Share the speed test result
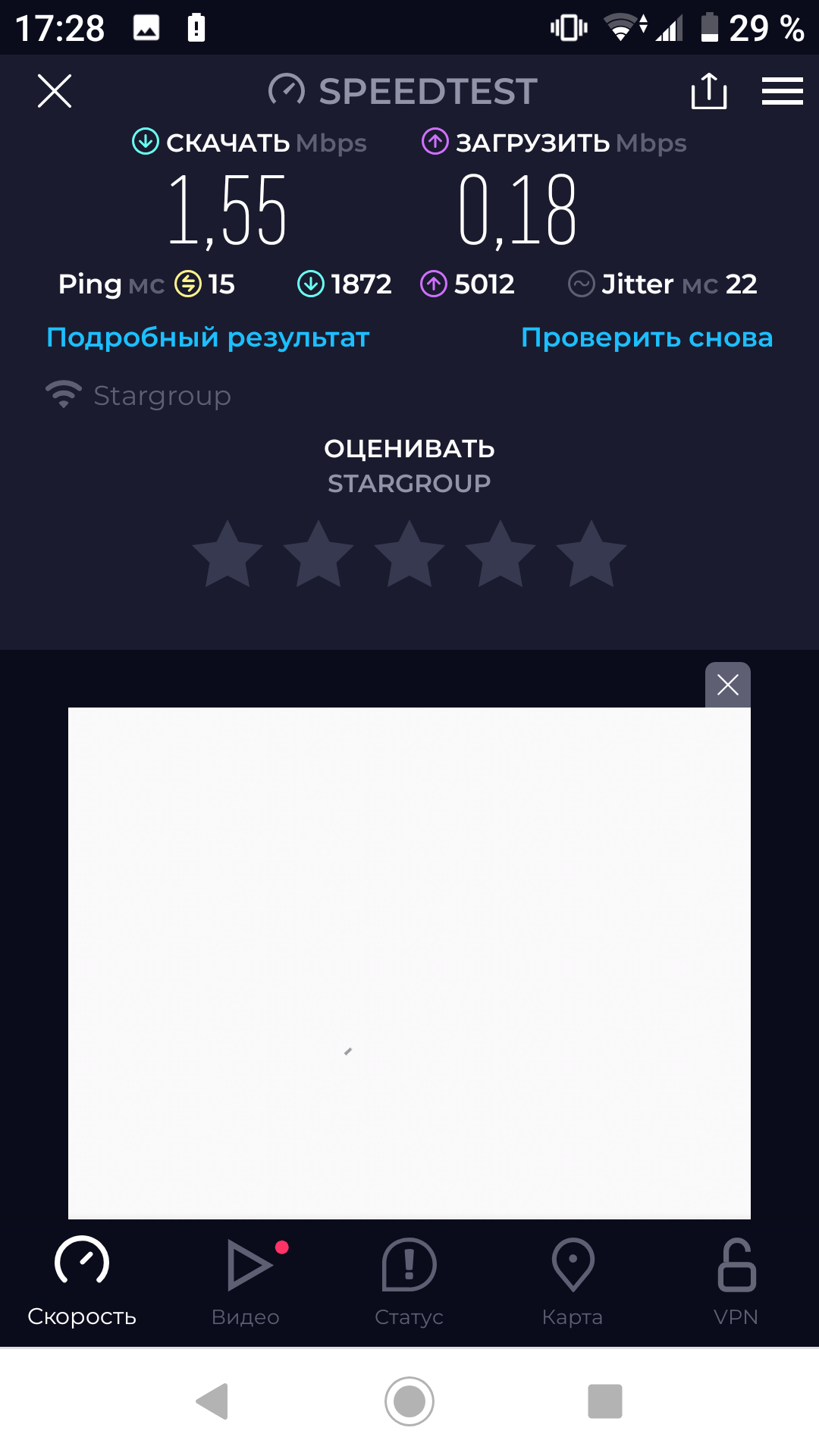 [x=709, y=92]
